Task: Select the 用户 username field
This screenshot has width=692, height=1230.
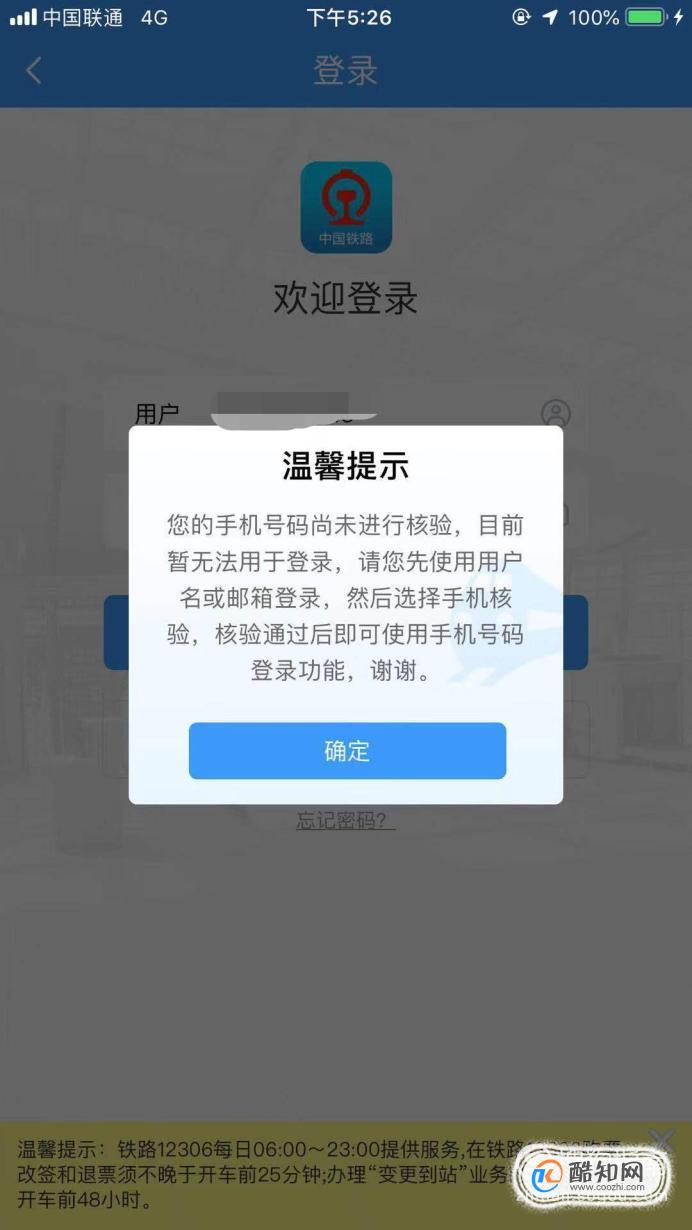Action: point(346,412)
